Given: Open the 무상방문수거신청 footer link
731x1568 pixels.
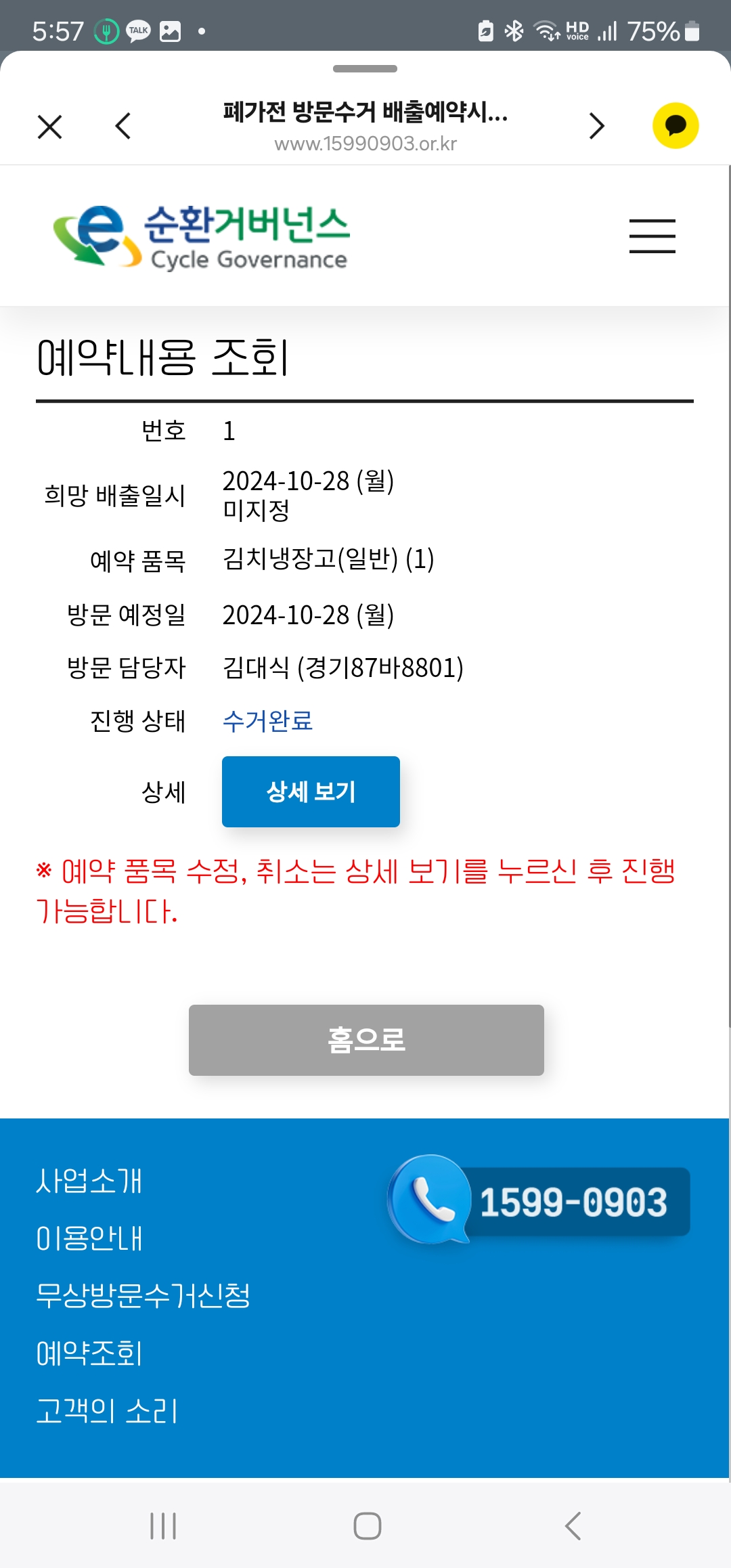Looking at the screenshot, I should 143,1296.
